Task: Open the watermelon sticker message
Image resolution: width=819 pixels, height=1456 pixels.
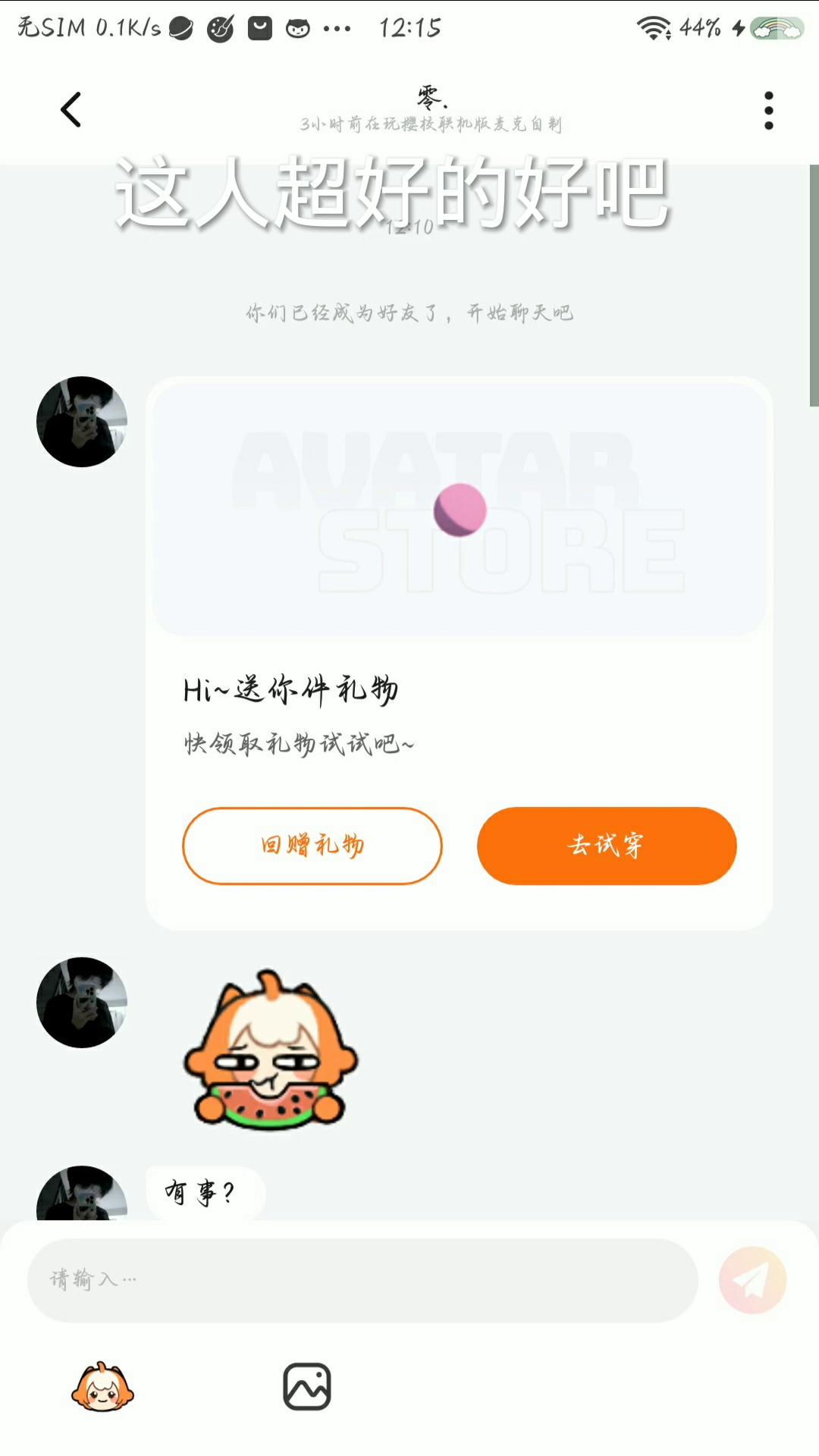Action: point(271,1050)
